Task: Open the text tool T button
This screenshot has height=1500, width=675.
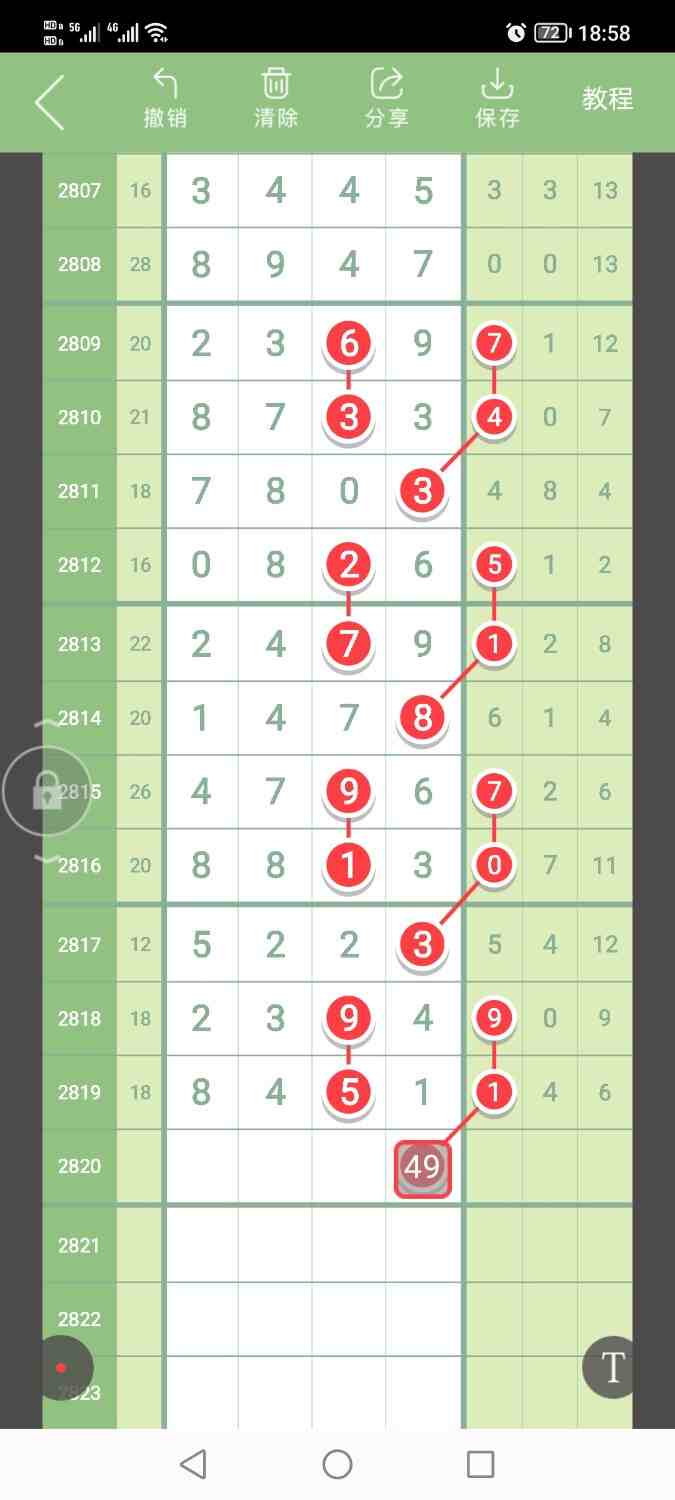Action: click(x=612, y=1367)
